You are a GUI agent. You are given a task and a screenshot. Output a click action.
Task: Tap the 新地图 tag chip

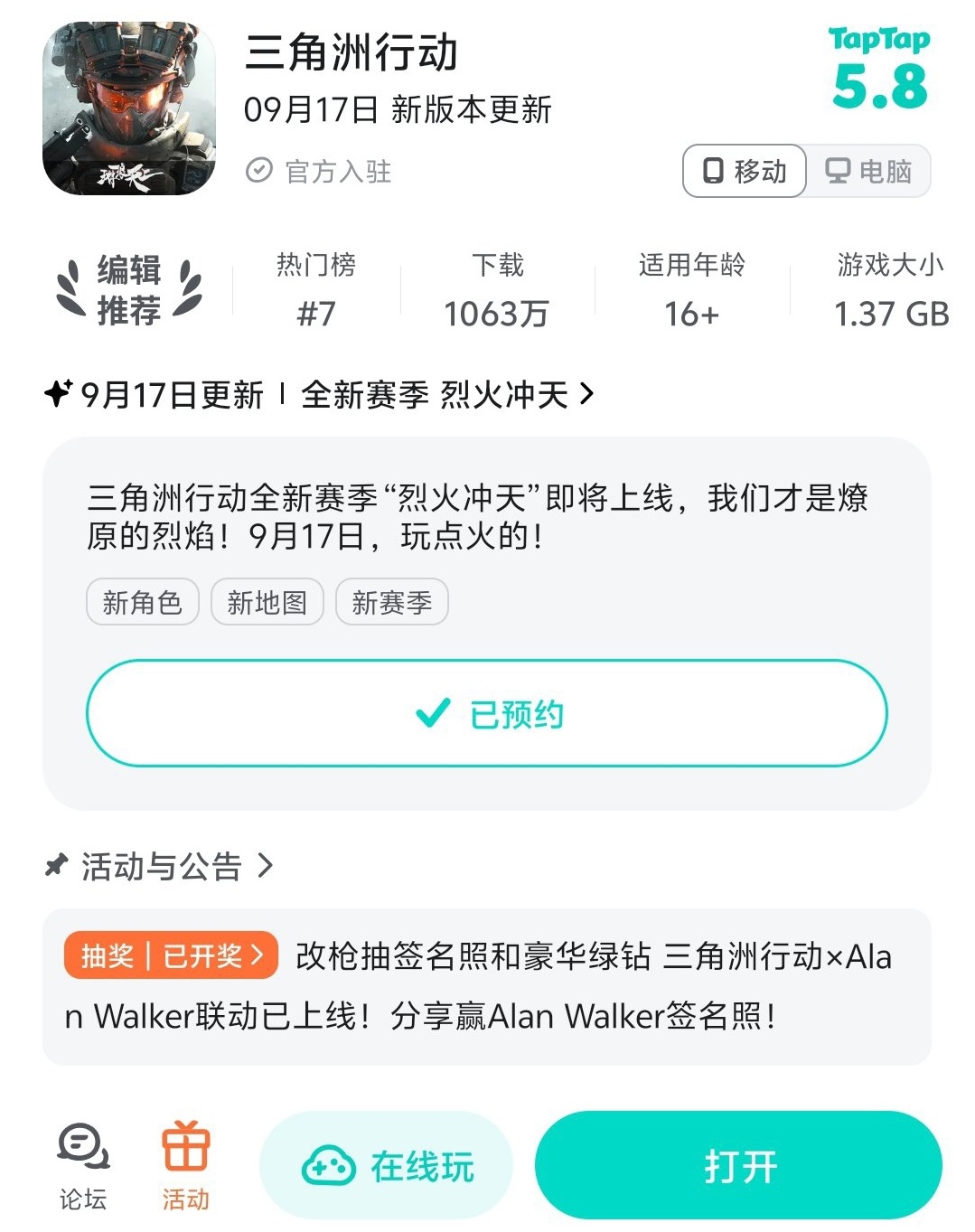tap(267, 602)
